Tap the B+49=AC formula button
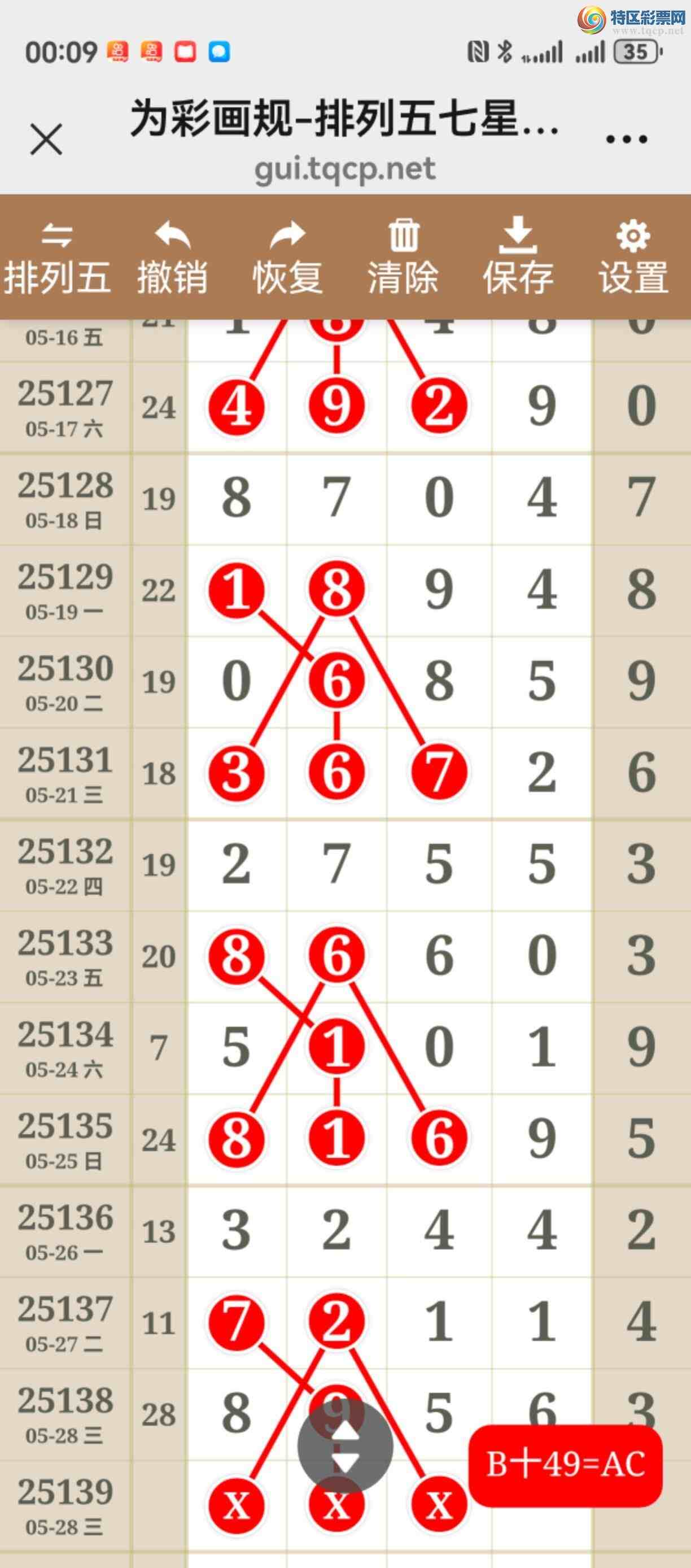This screenshot has height=1568, width=691. point(565,1465)
